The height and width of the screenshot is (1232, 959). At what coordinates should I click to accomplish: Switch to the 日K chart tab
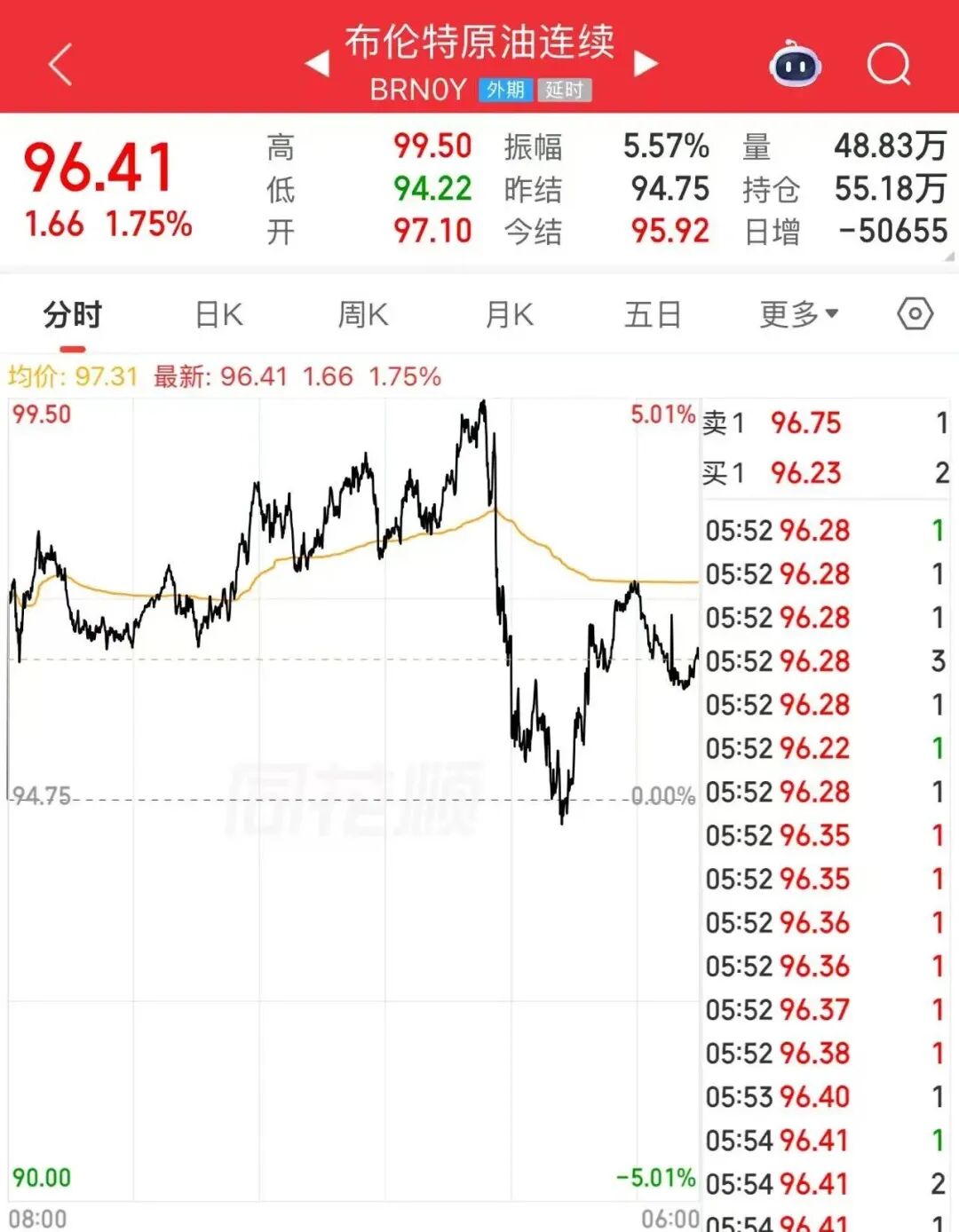click(218, 315)
